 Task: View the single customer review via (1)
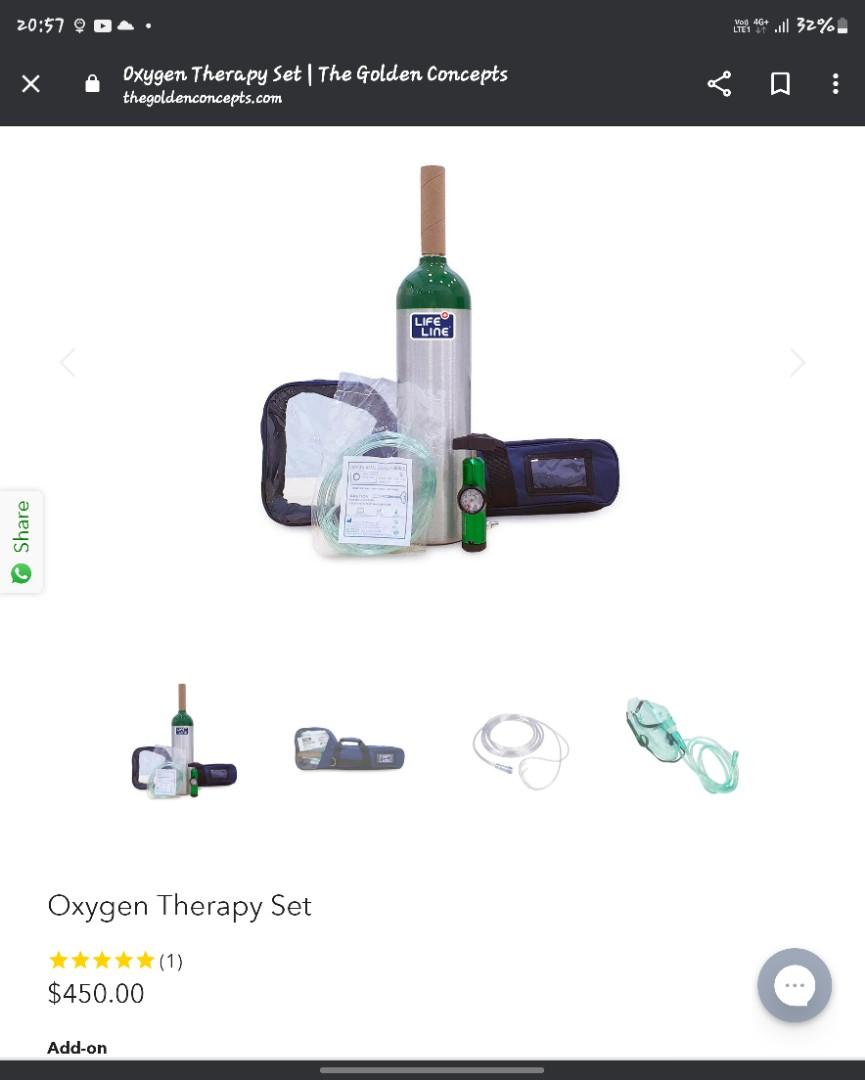click(170, 960)
